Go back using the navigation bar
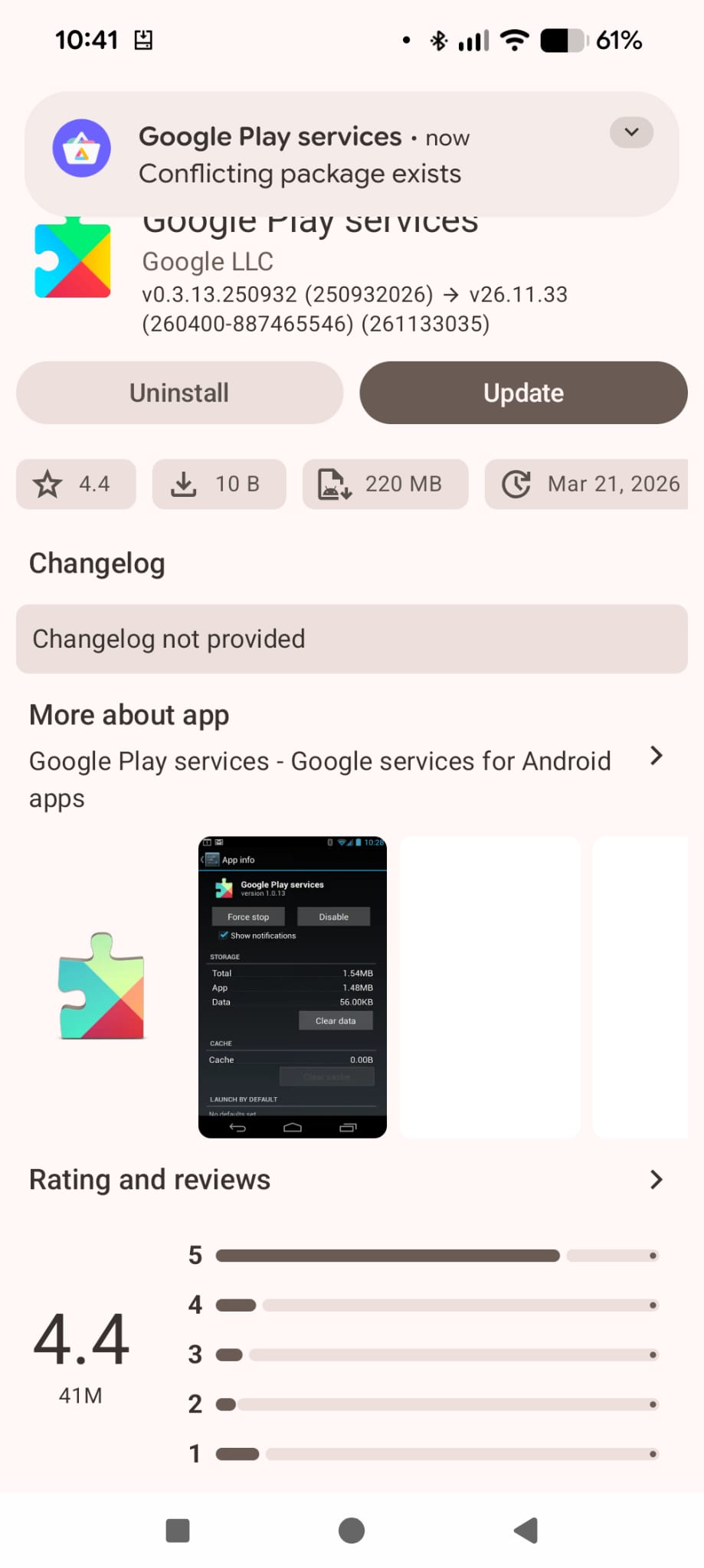This screenshot has width=704, height=1568. tap(526, 1530)
